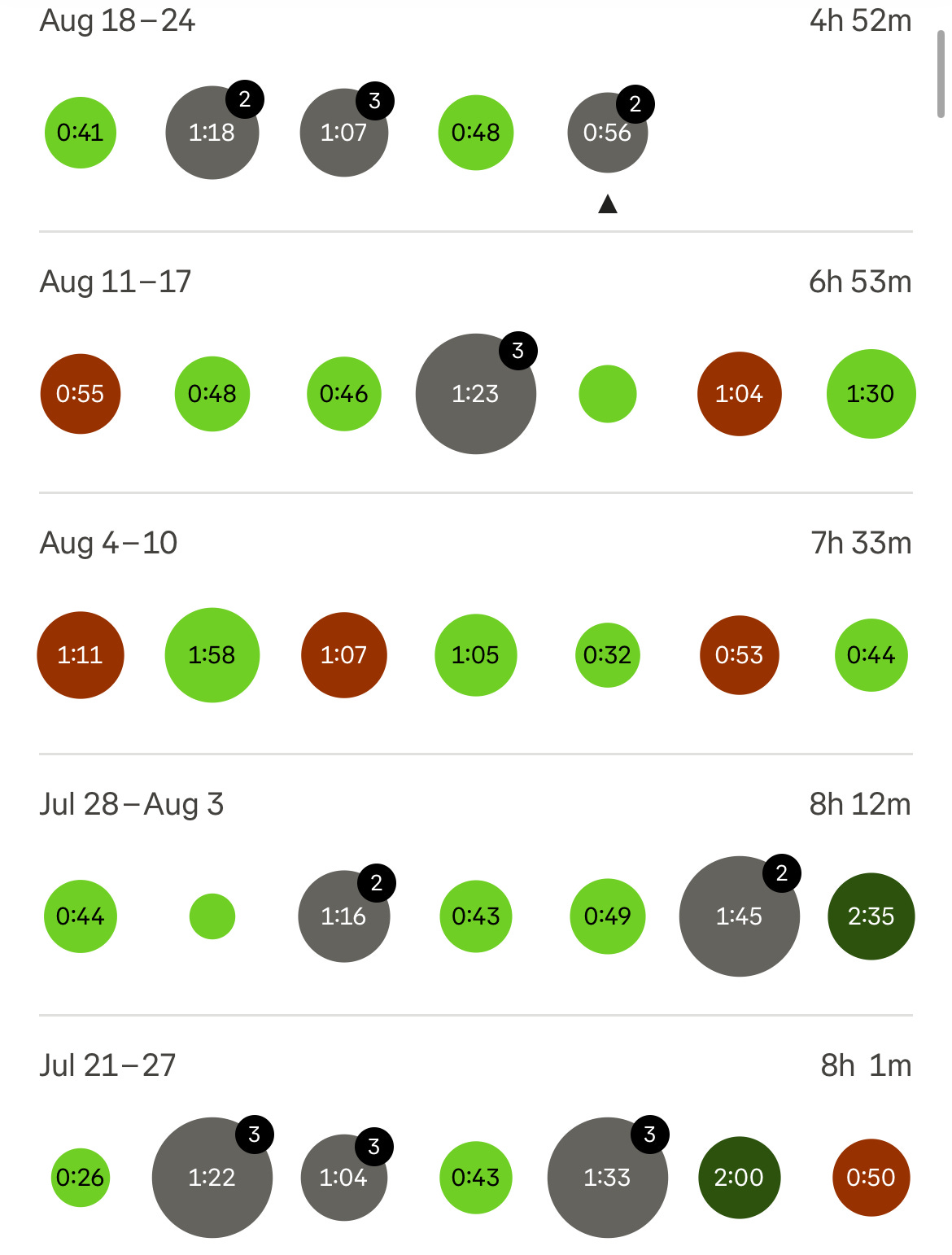View the 1:58 activity bubble
This screenshot has width=952, height=1255.
click(x=212, y=655)
